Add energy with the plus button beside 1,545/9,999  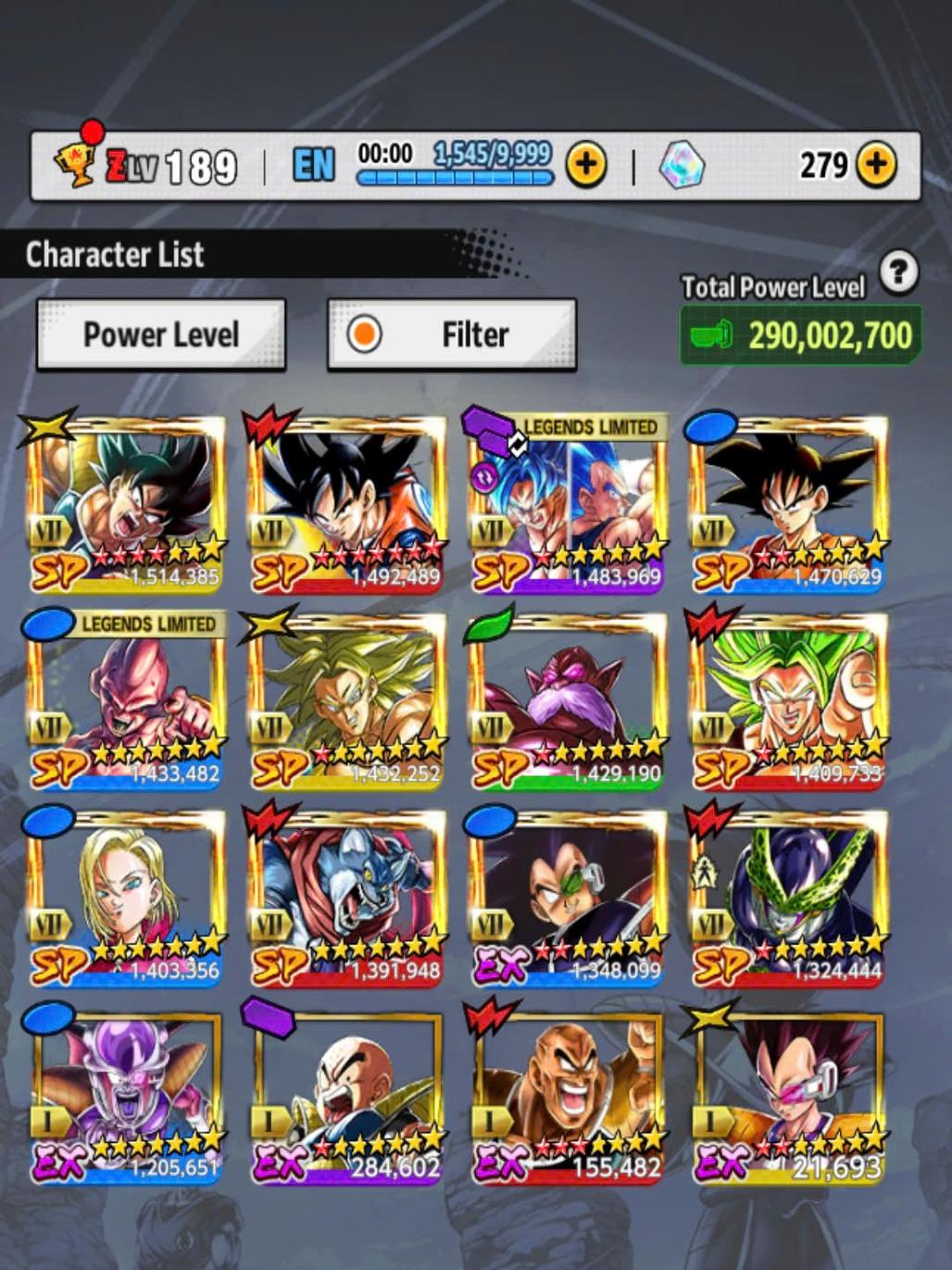point(585,165)
